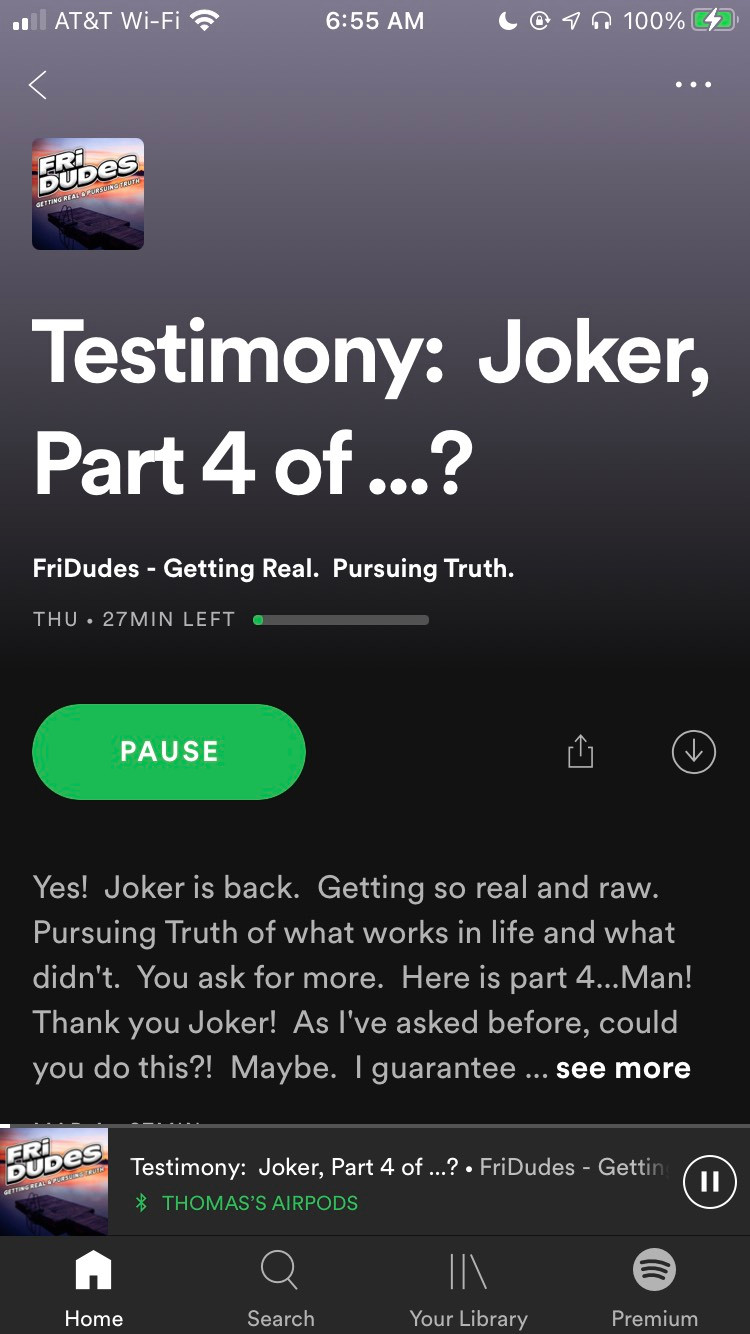
Task: Open the three-dot overflow menu
Action: click(x=693, y=85)
